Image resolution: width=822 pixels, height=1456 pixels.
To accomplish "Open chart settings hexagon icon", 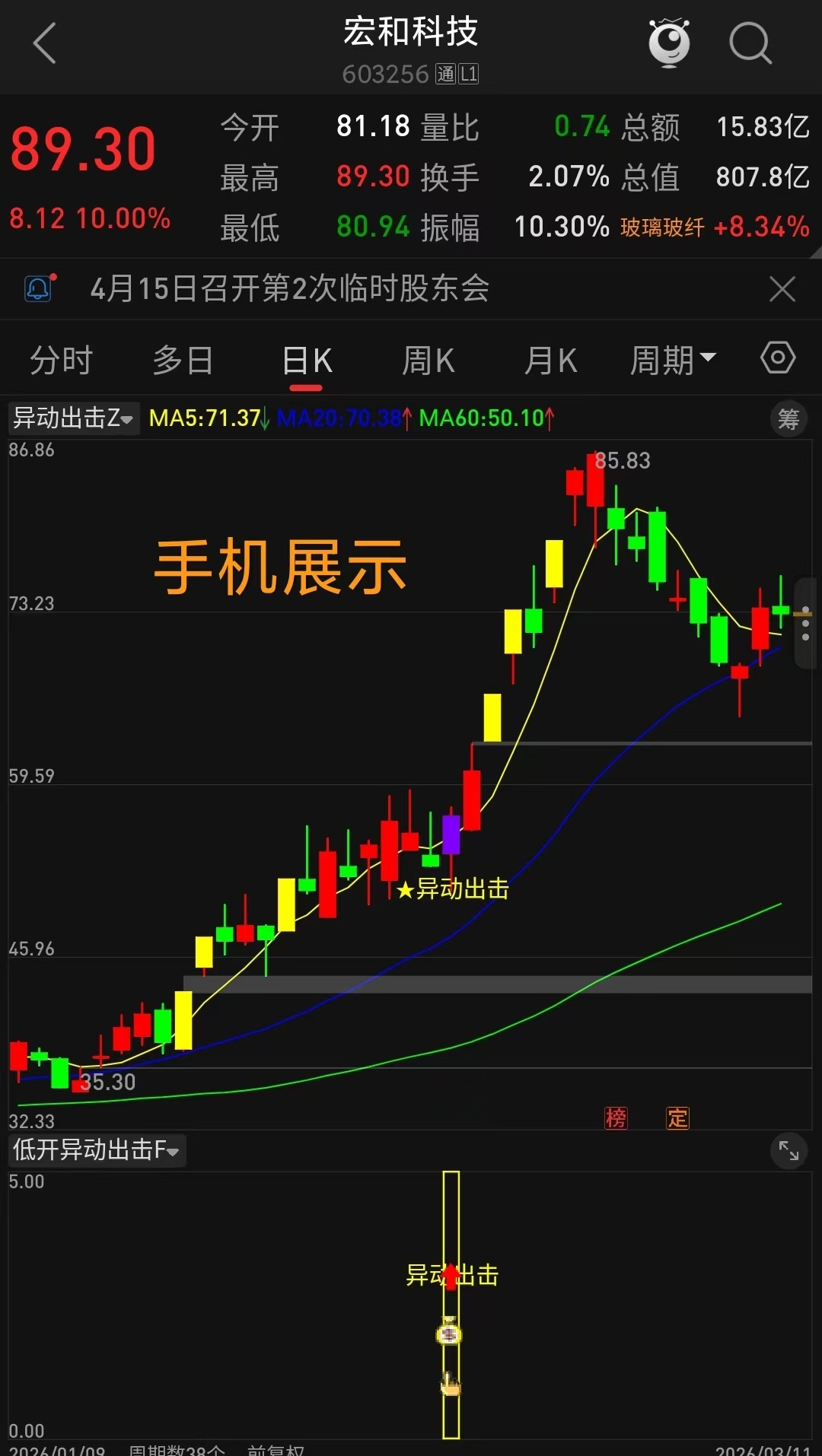I will pos(777,358).
